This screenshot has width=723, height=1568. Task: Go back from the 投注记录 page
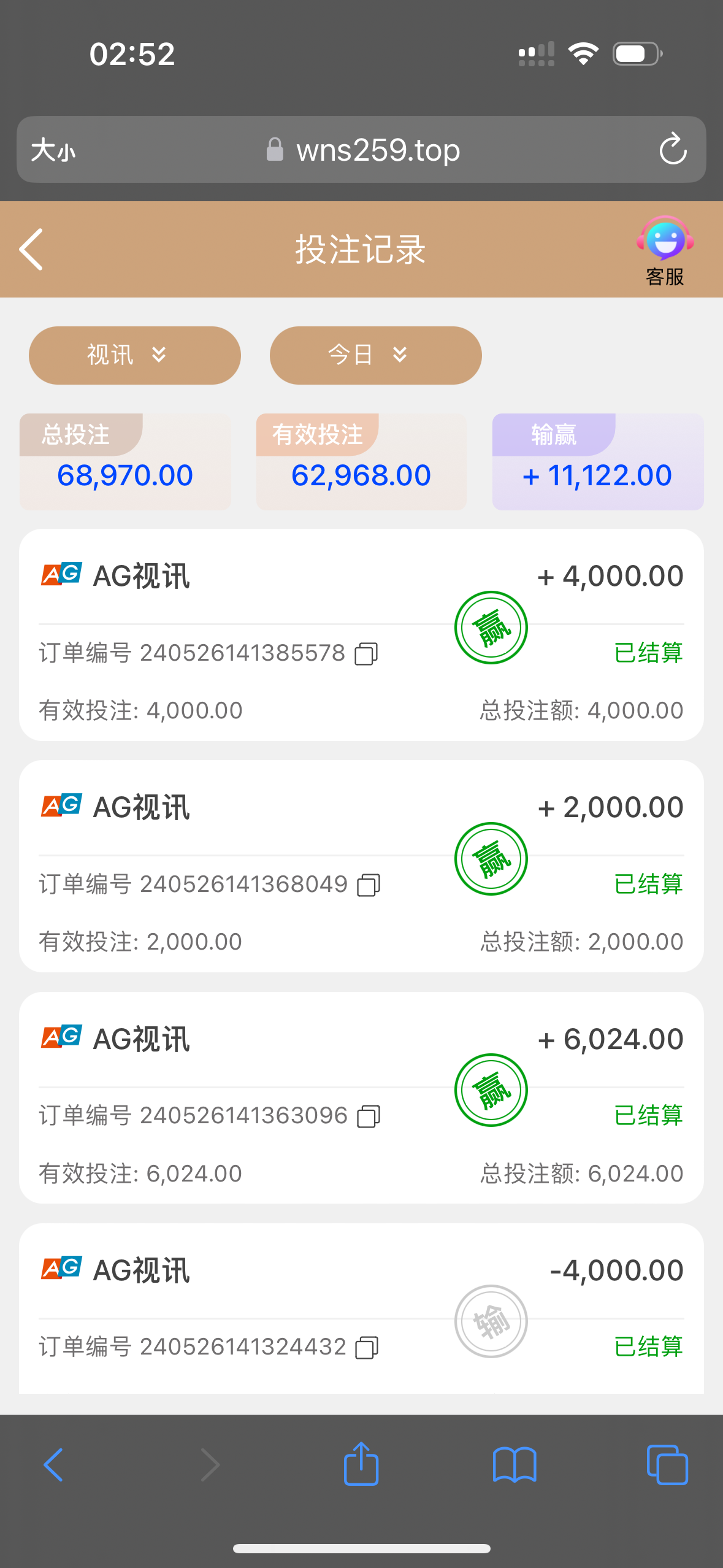(32, 249)
